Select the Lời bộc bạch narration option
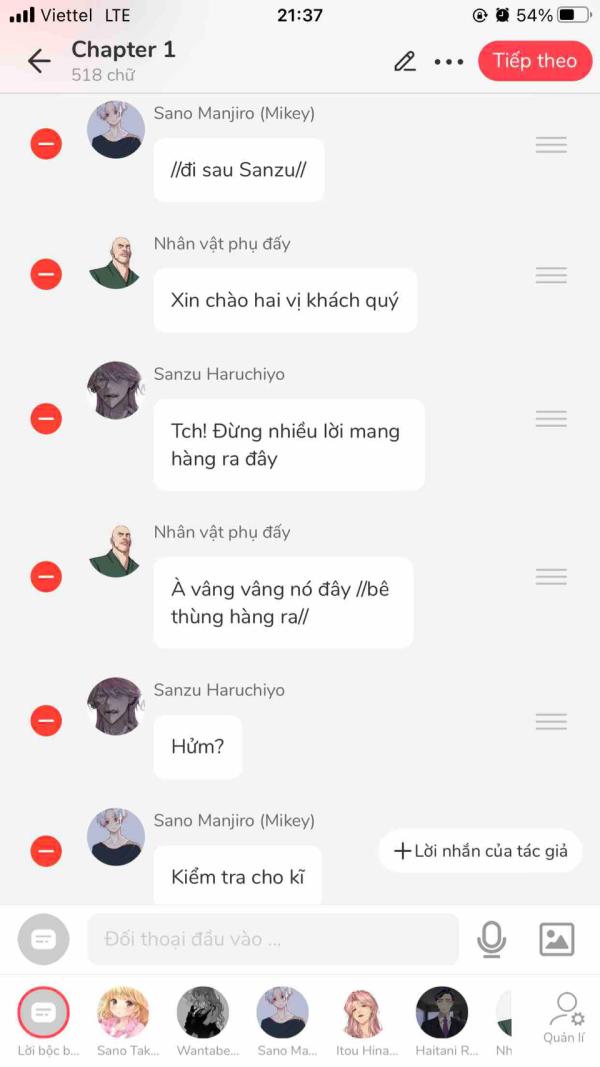 (44, 1014)
